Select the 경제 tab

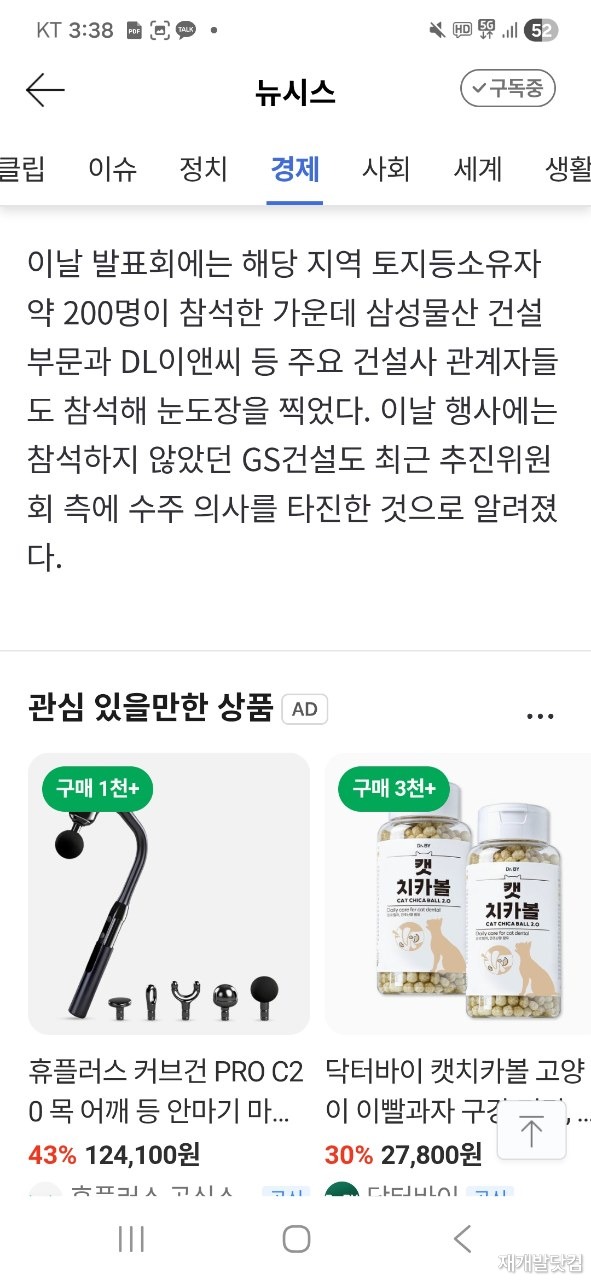tap(295, 169)
